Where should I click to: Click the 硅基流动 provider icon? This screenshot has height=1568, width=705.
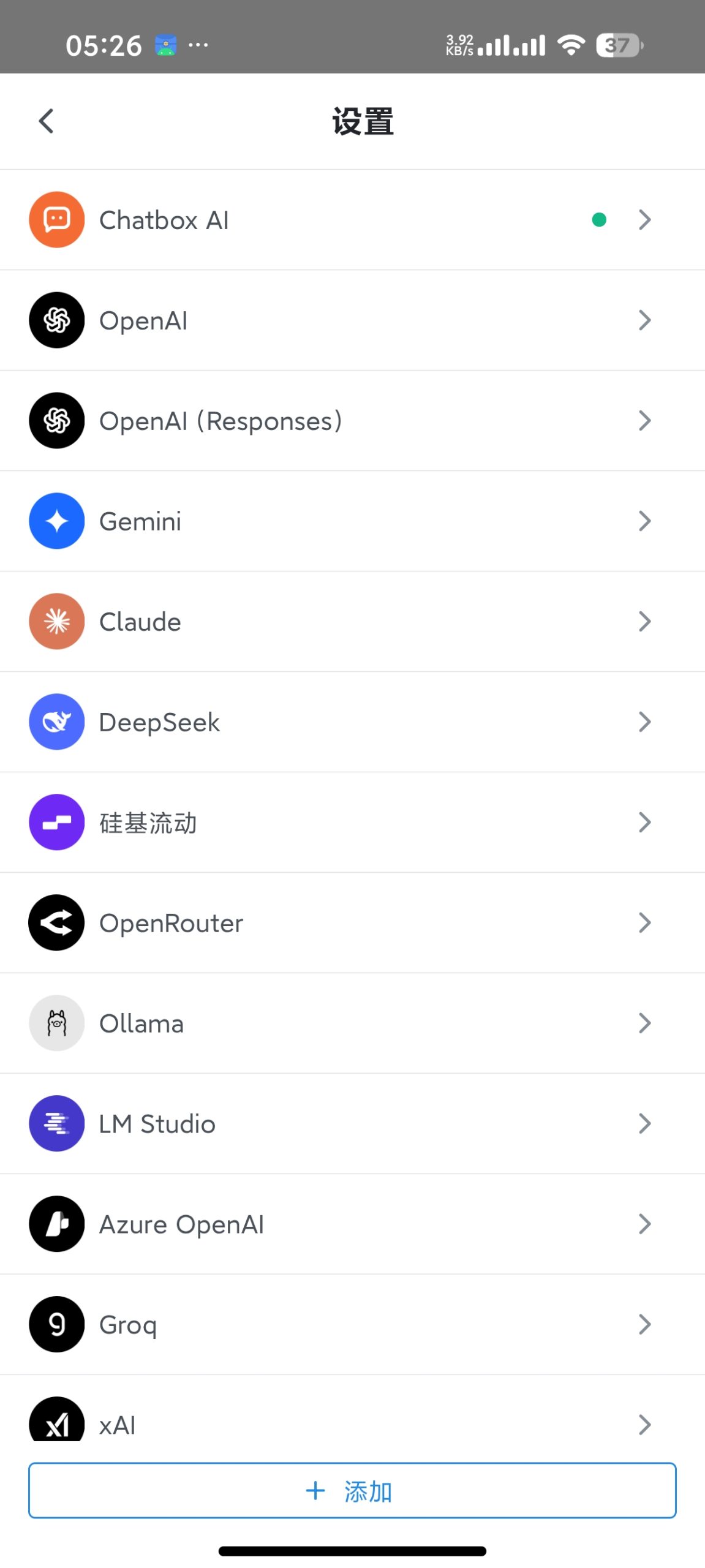pos(56,822)
